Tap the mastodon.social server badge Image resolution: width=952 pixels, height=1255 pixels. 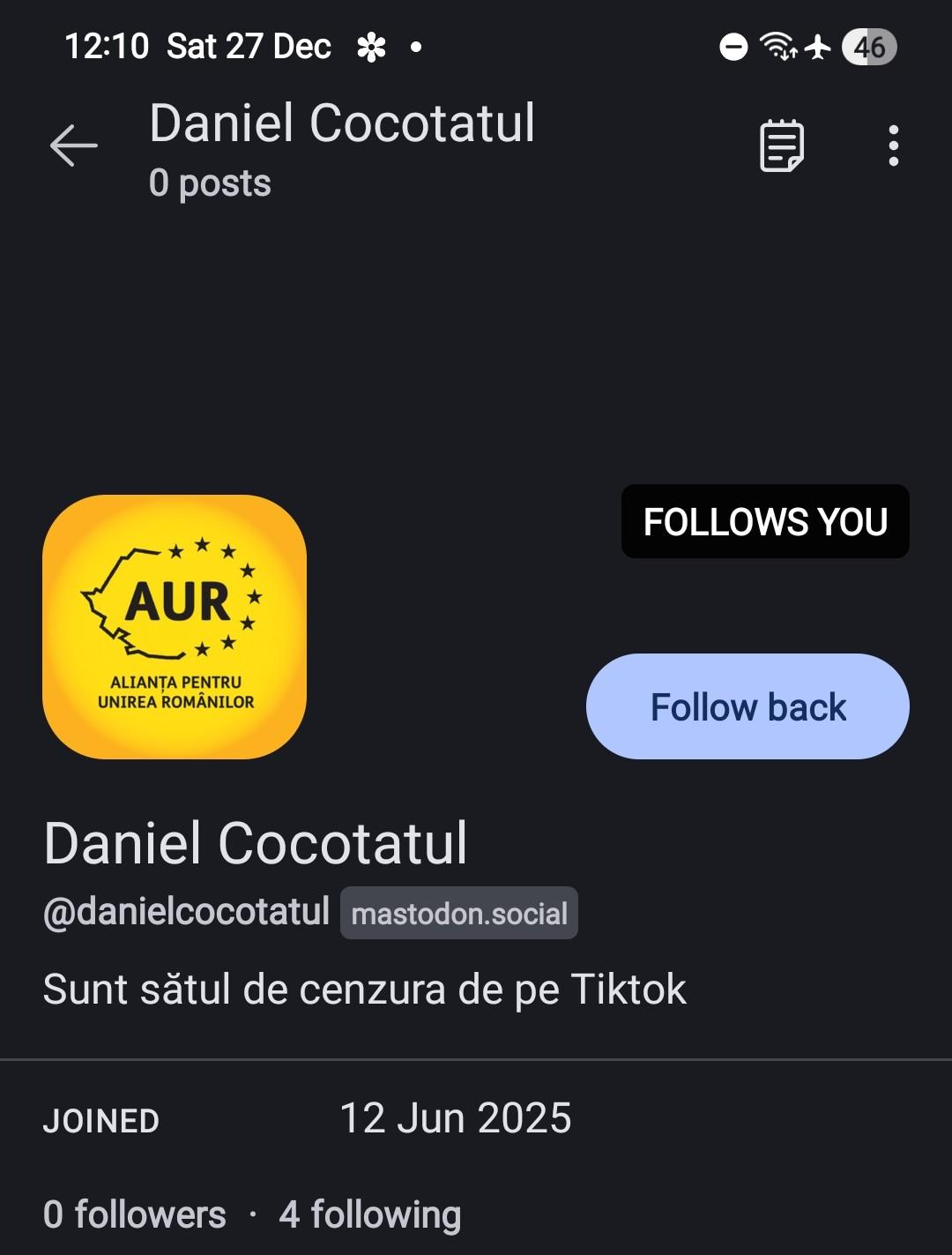(x=459, y=914)
